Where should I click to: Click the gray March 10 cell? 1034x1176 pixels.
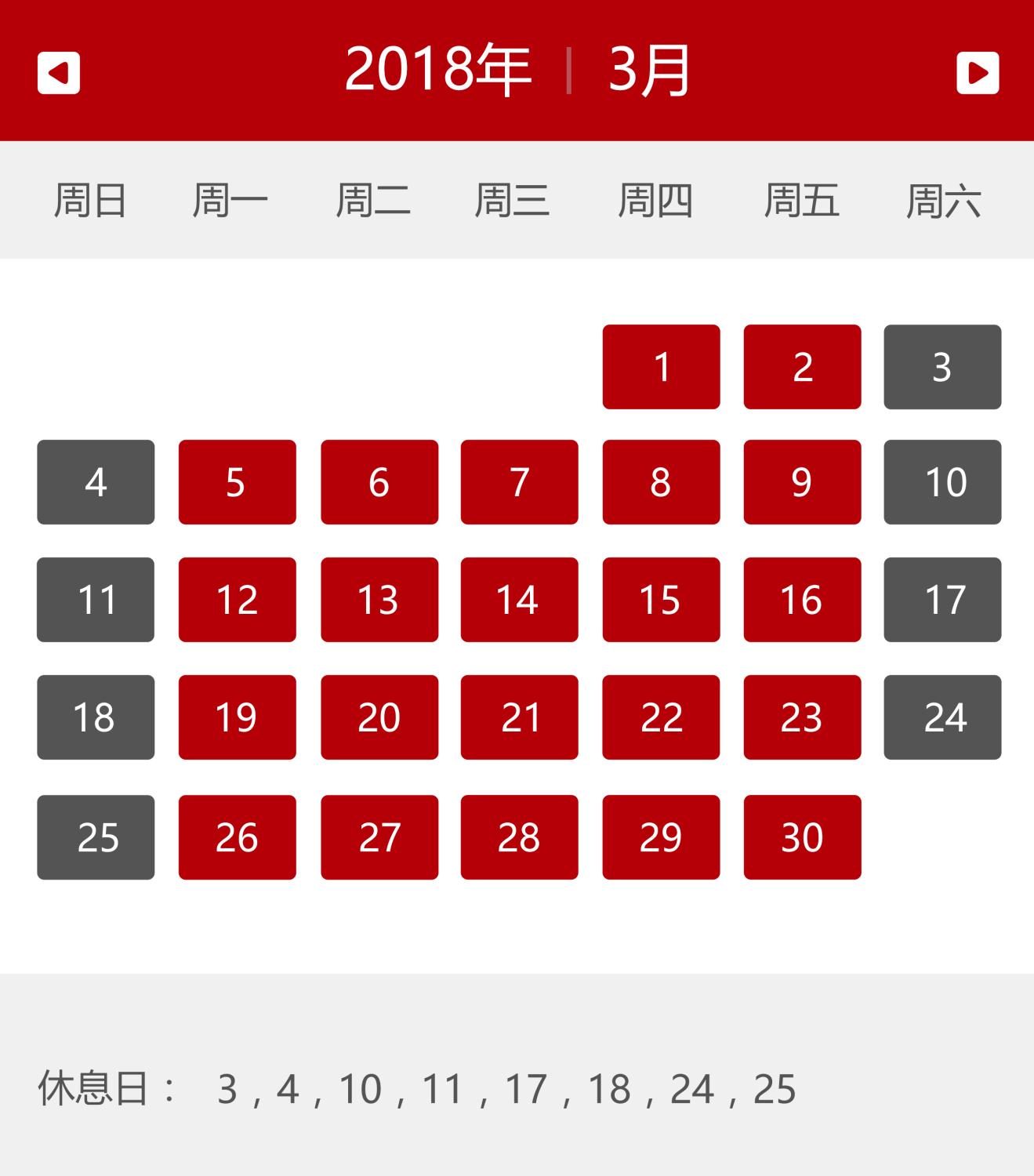click(x=943, y=483)
